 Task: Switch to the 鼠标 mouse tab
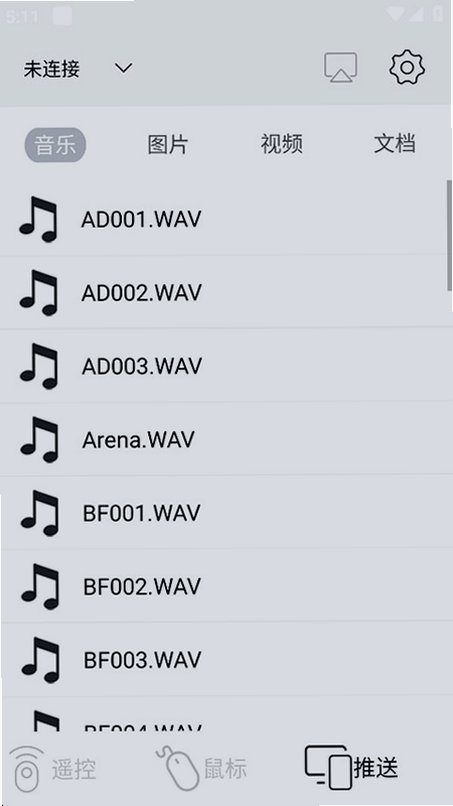point(202,768)
